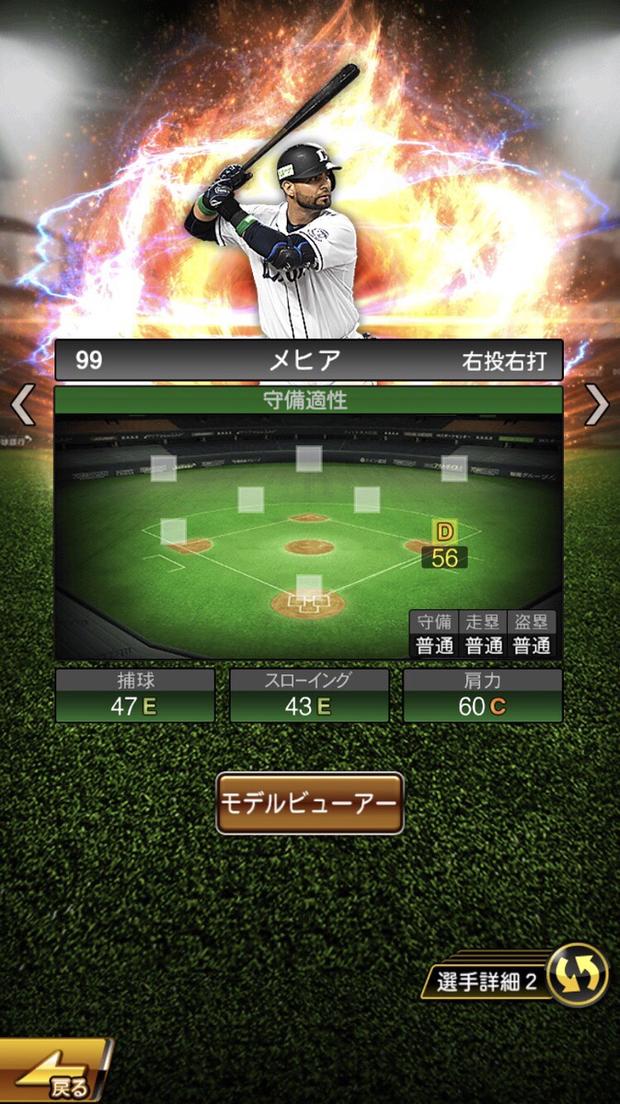This screenshot has height=1104, width=620.
Task: Show the previous player with left arrow
Action: point(22,404)
